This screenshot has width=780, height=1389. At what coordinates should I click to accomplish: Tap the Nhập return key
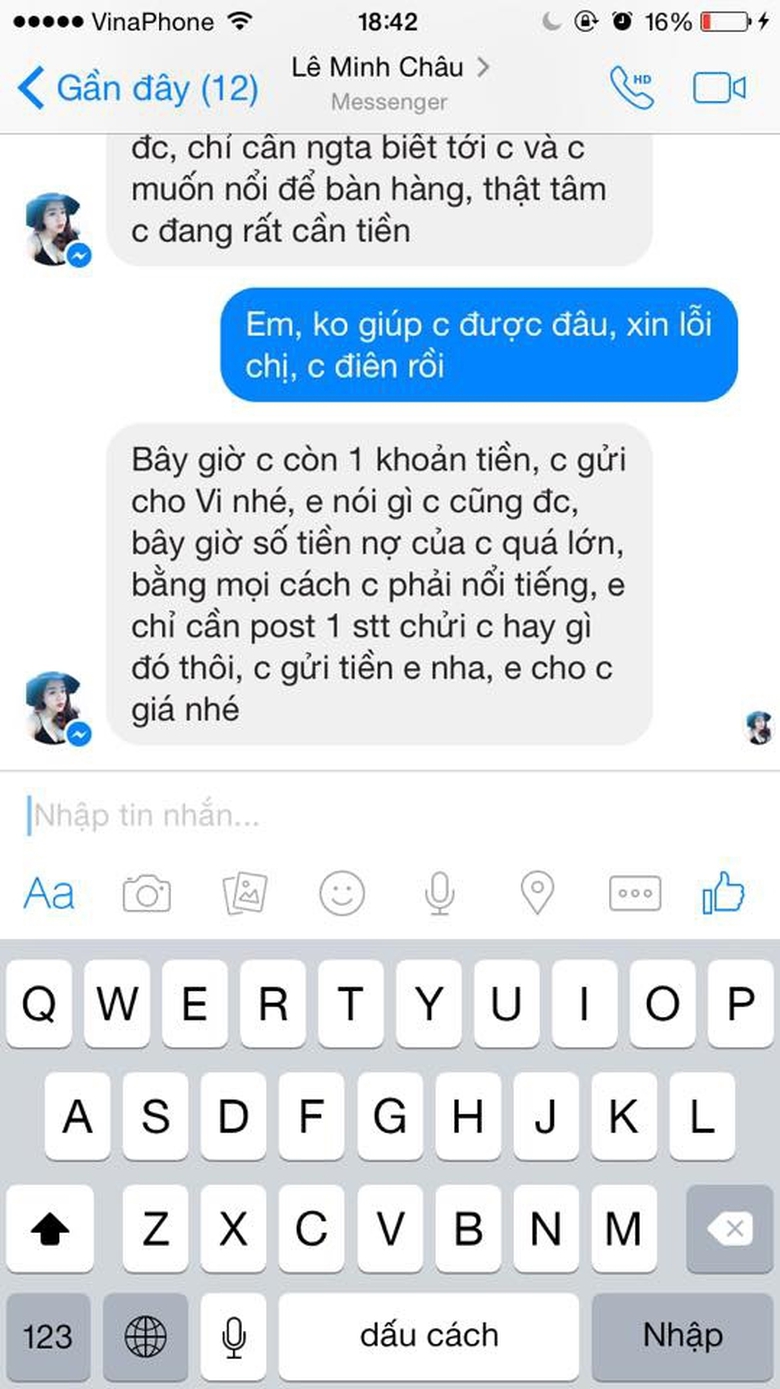click(682, 1336)
